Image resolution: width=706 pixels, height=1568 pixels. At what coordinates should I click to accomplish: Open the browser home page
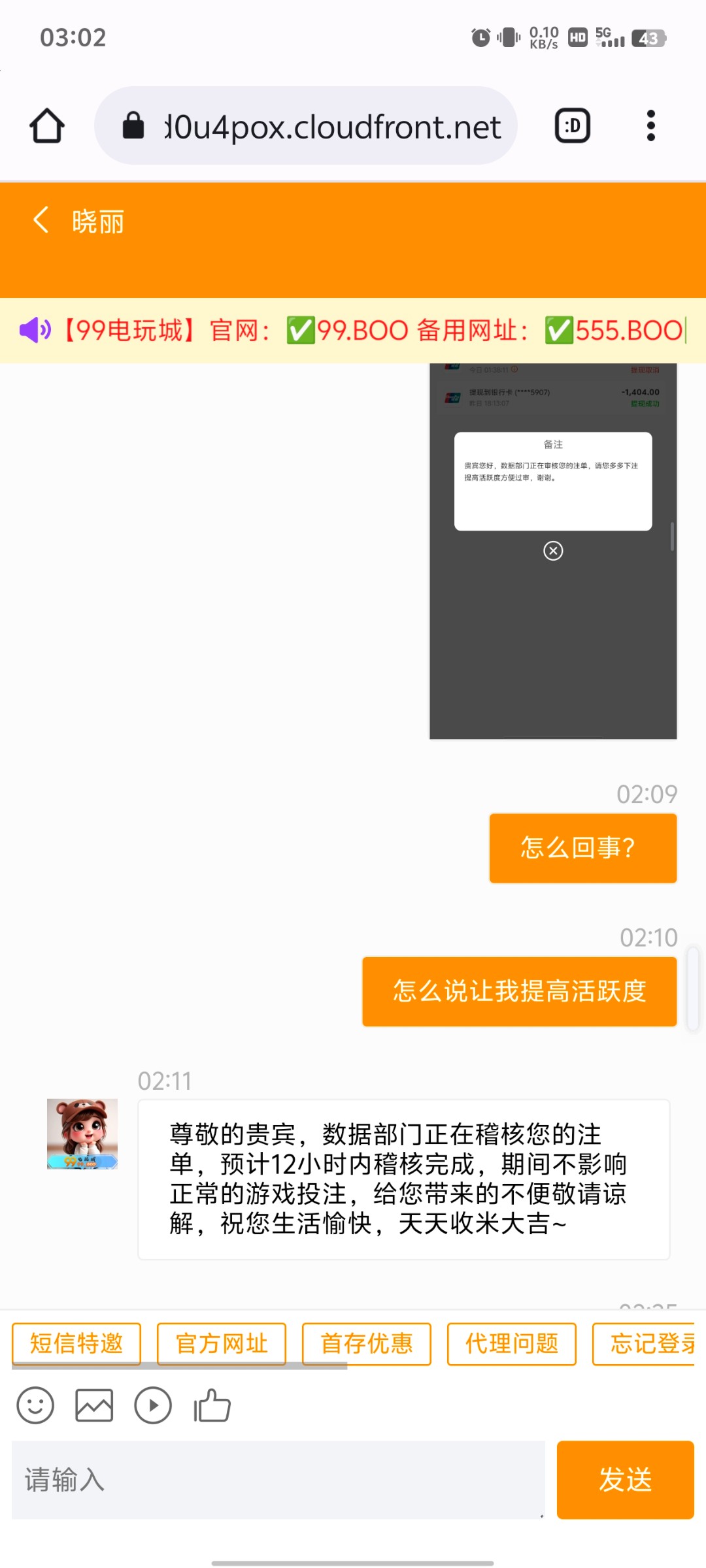click(x=47, y=126)
